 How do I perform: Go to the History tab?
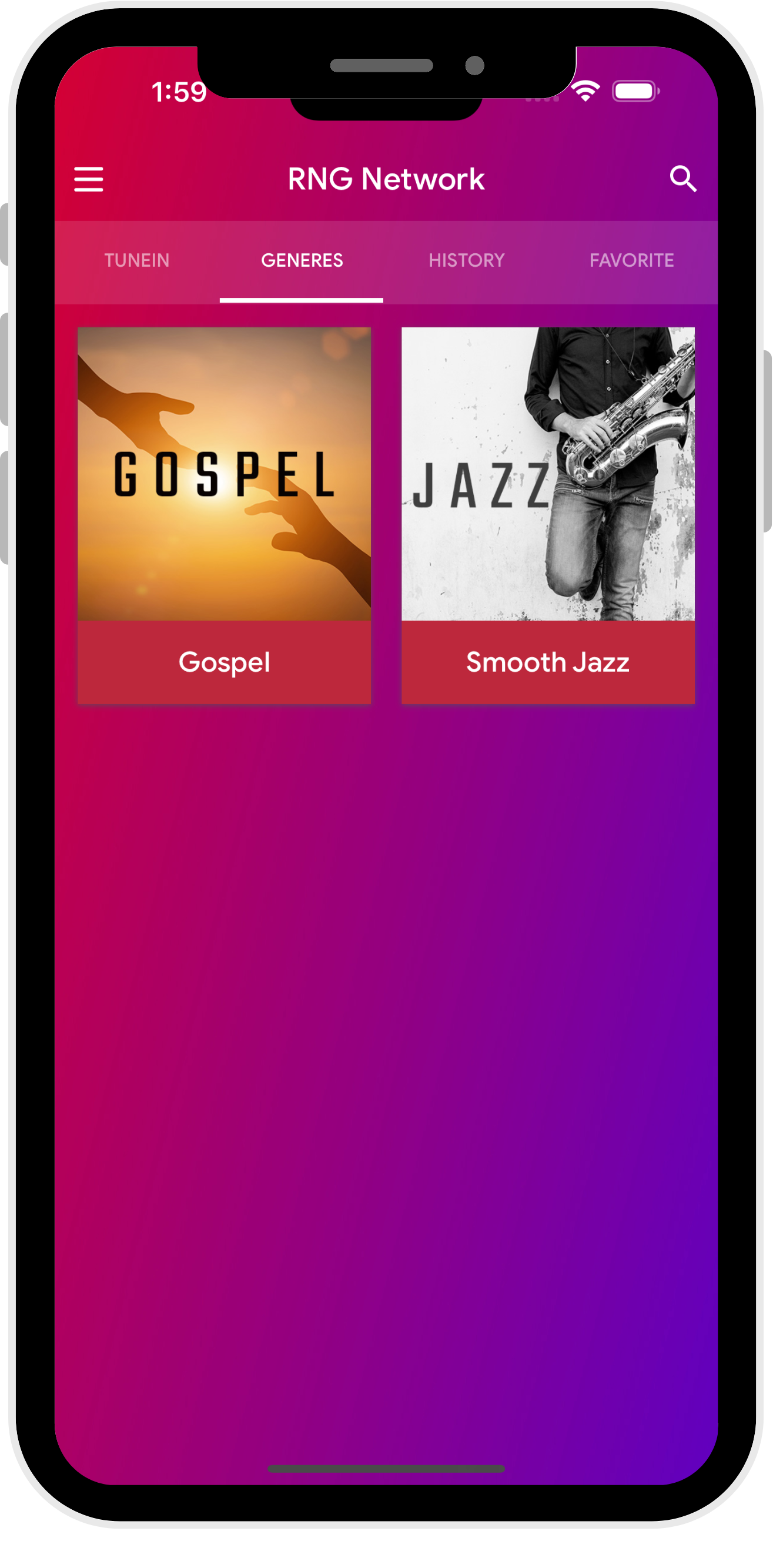coord(466,260)
